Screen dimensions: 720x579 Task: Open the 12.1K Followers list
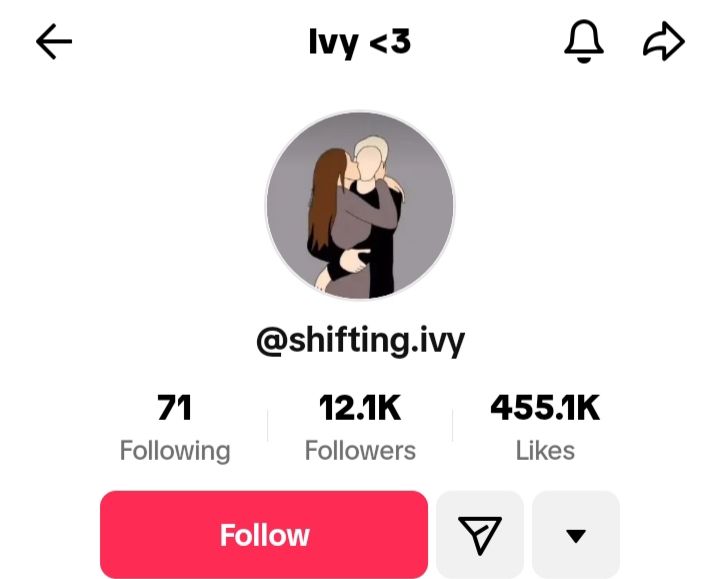(360, 428)
